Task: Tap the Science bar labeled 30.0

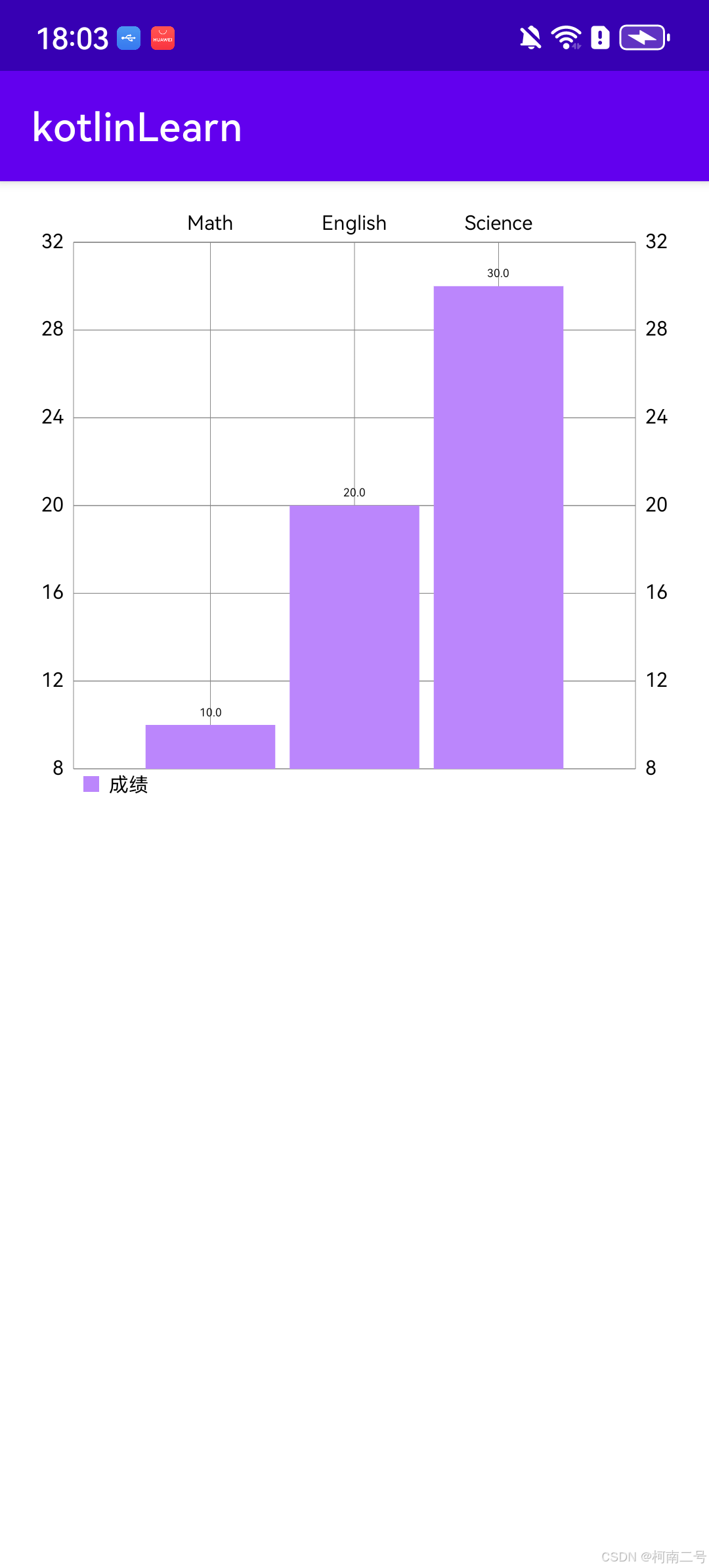Action: point(498,527)
